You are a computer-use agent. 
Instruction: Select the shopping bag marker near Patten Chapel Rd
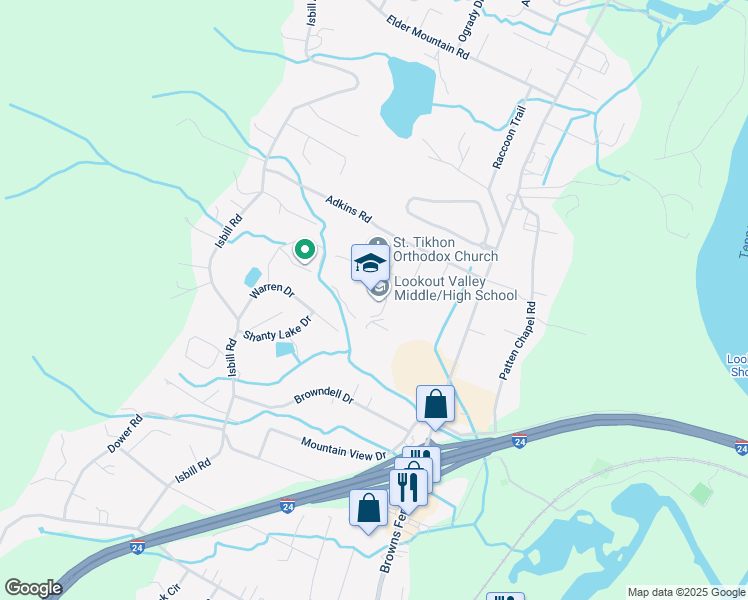click(435, 404)
